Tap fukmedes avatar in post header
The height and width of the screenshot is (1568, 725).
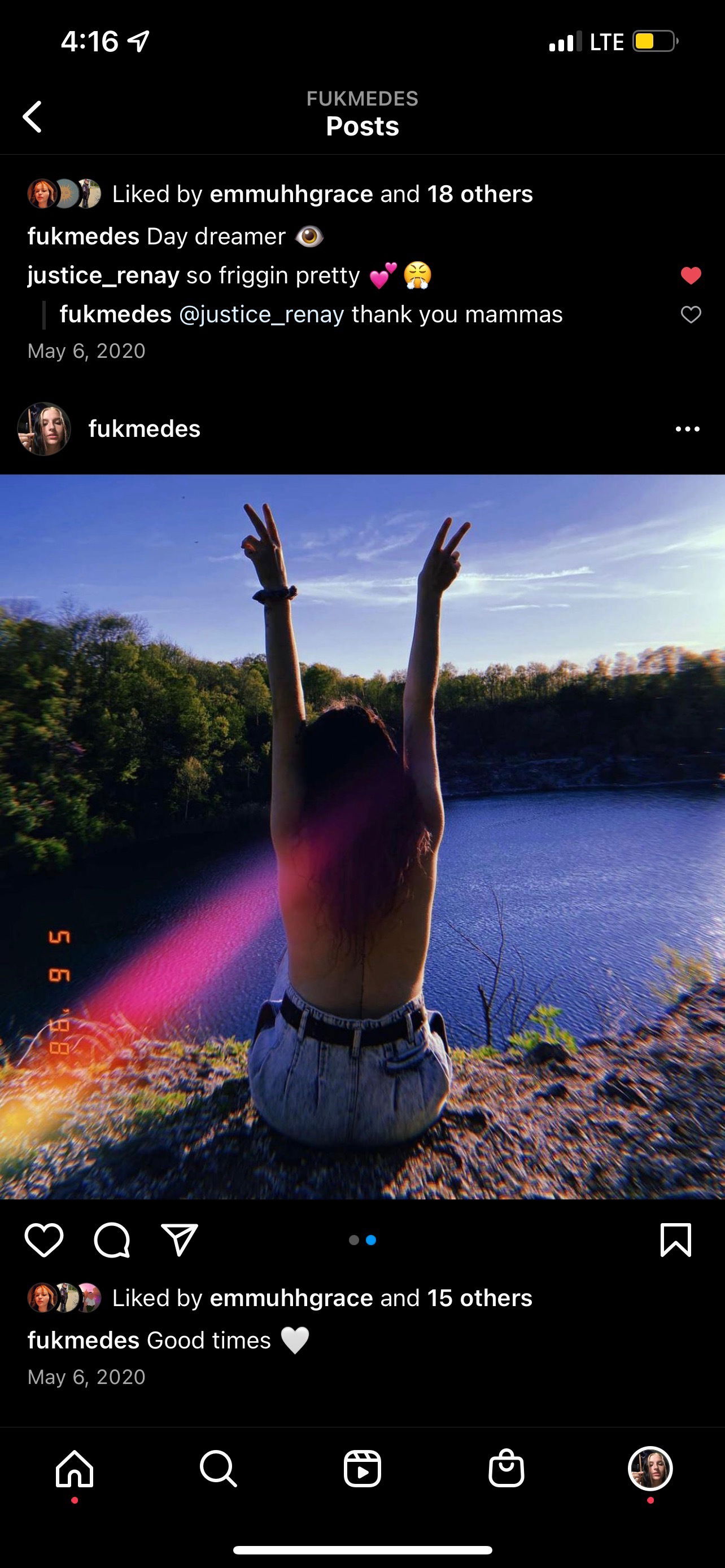coord(44,429)
